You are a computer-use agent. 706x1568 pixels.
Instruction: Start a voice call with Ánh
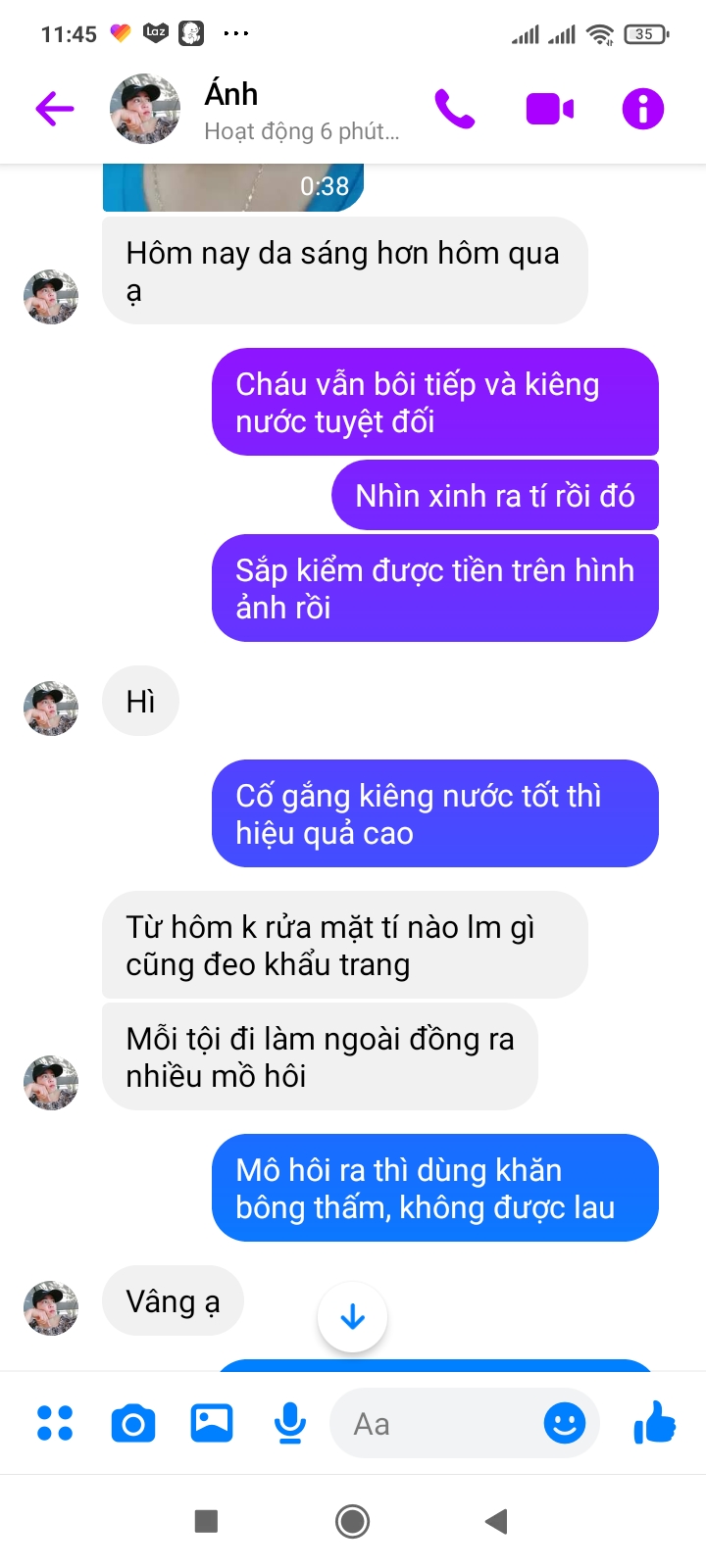coord(455,109)
